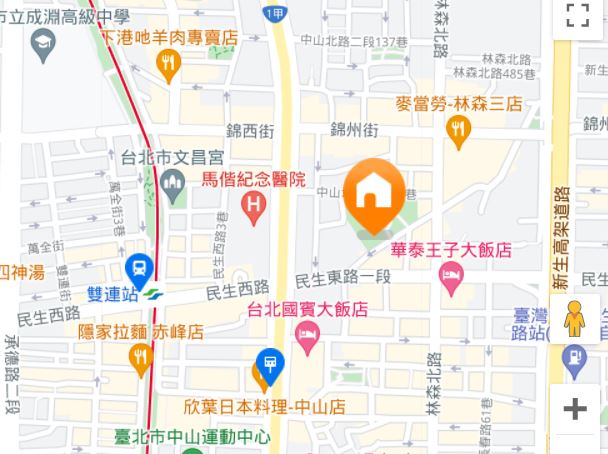The image size is (608, 454).
Task: Select 台北市文昌宮 temple marker
Action: [x=173, y=182]
